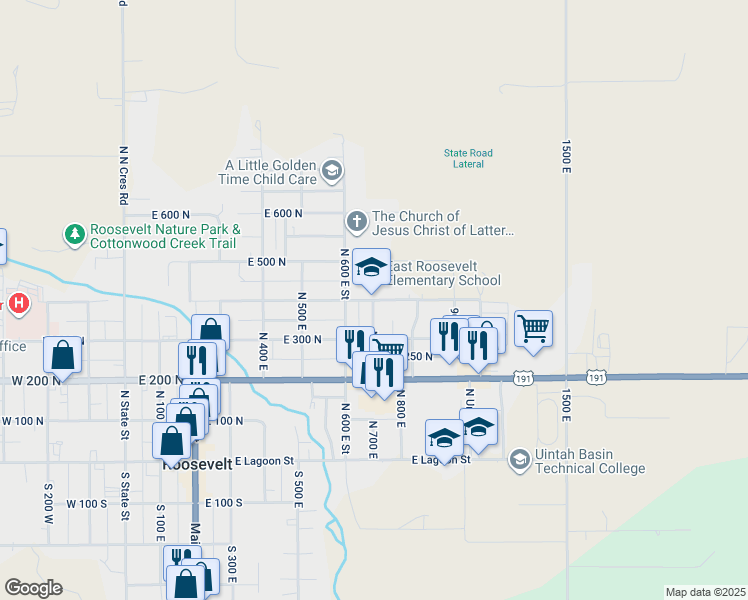Screen dimensions: 748x600
Task: Select Uintah Basin Technical College marker
Action: pyautogui.click(x=518, y=460)
